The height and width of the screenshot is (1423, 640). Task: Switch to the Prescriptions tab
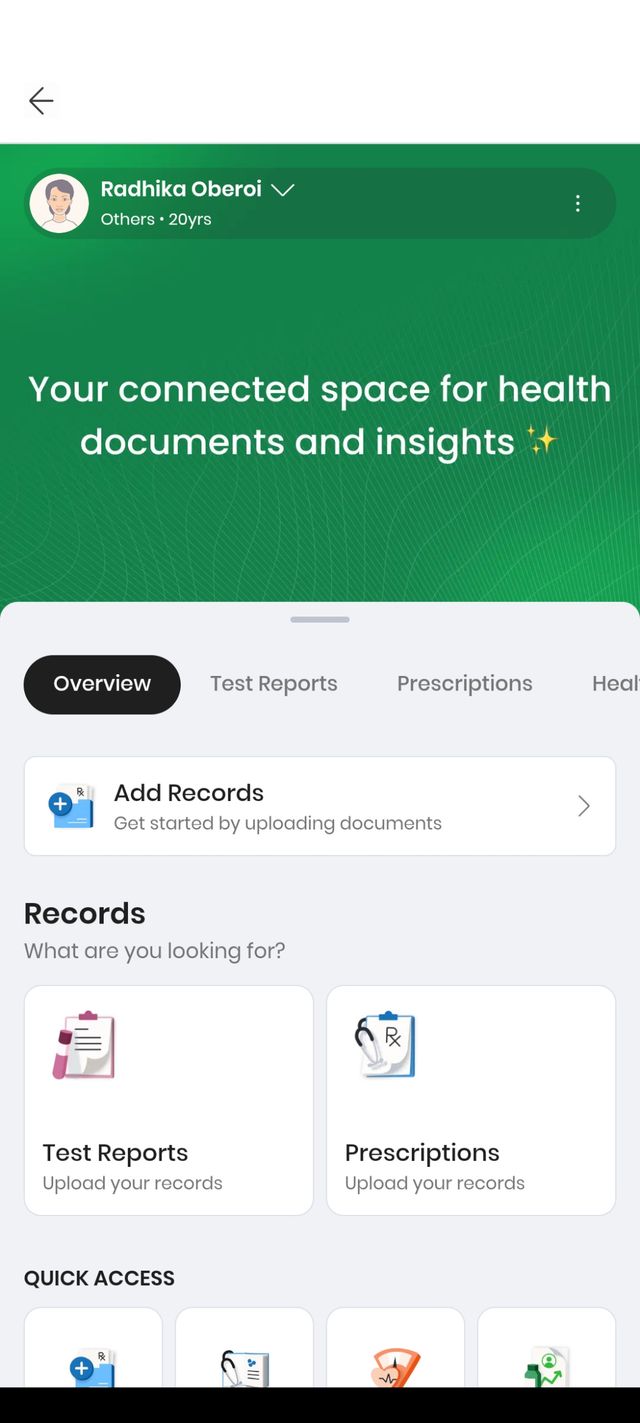tap(464, 684)
